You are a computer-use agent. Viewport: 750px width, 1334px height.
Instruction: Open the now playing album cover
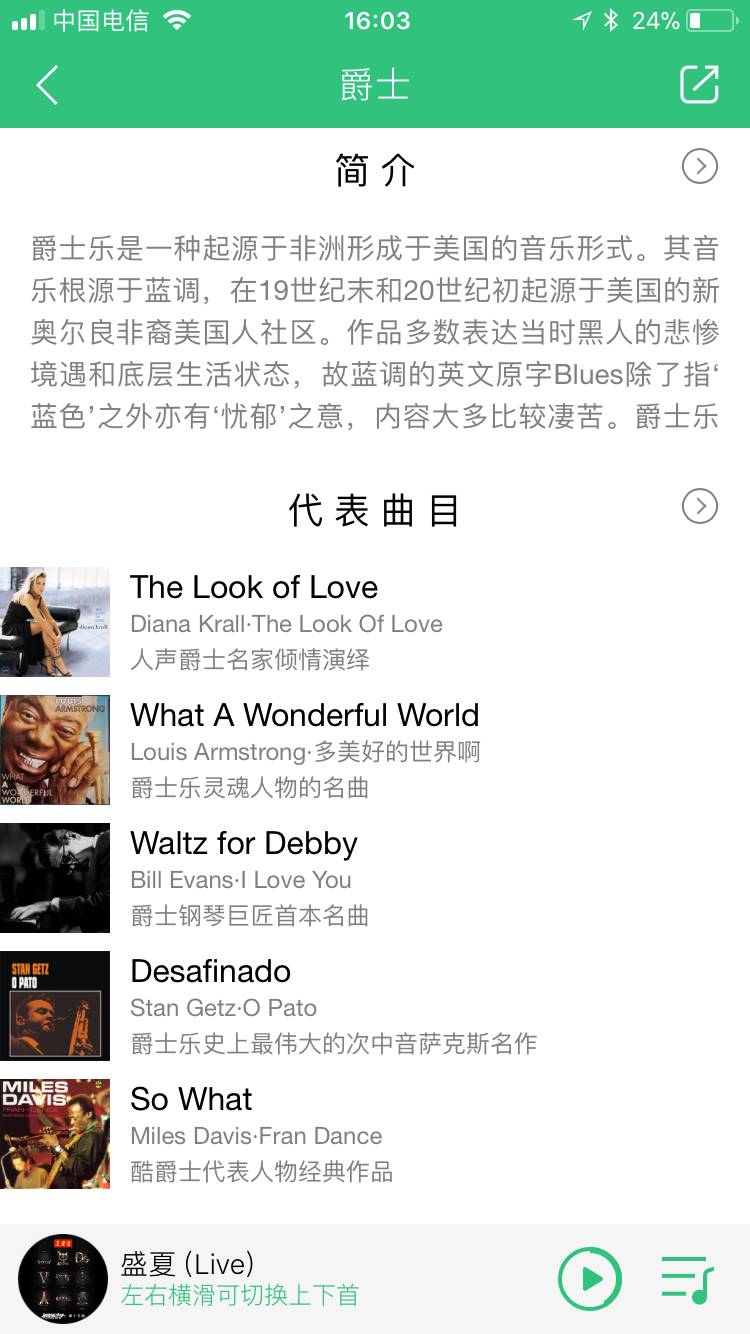pyautogui.click(x=63, y=1279)
